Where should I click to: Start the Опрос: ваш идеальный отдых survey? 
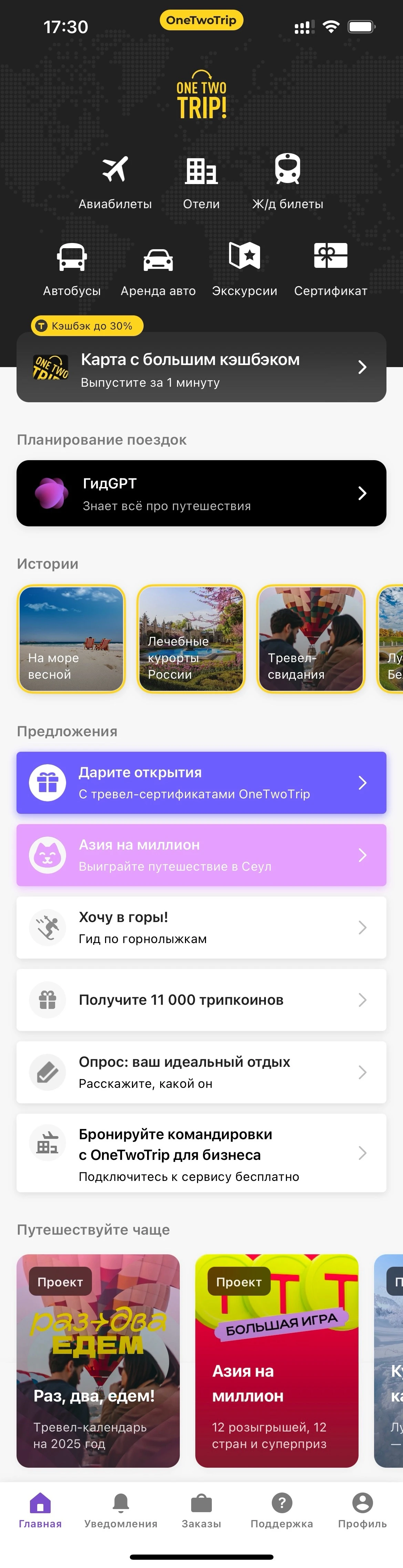point(201,1072)
